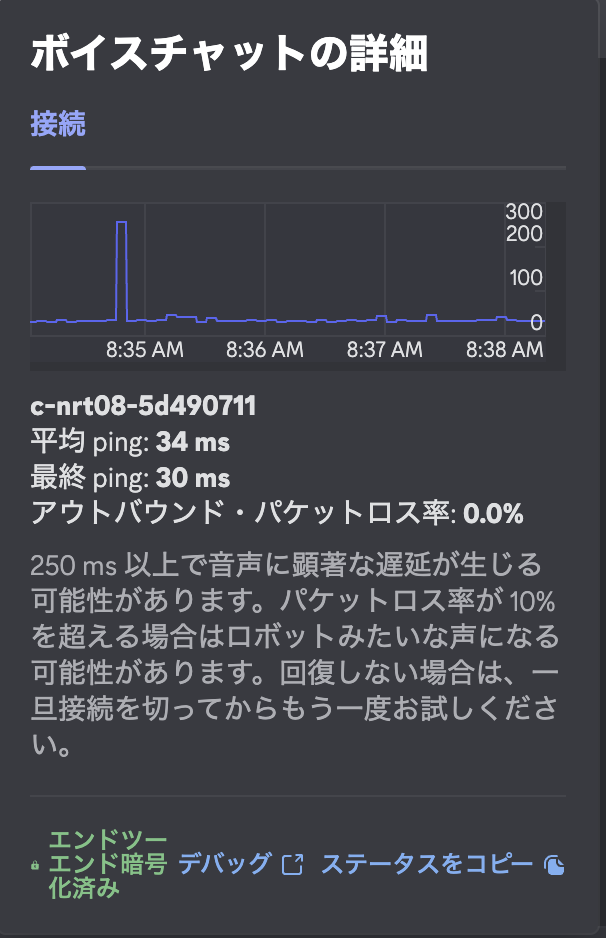Tap ステータスをコピー to copy status
This screenshot has height=938, width=606.
(x=442, y=864)
